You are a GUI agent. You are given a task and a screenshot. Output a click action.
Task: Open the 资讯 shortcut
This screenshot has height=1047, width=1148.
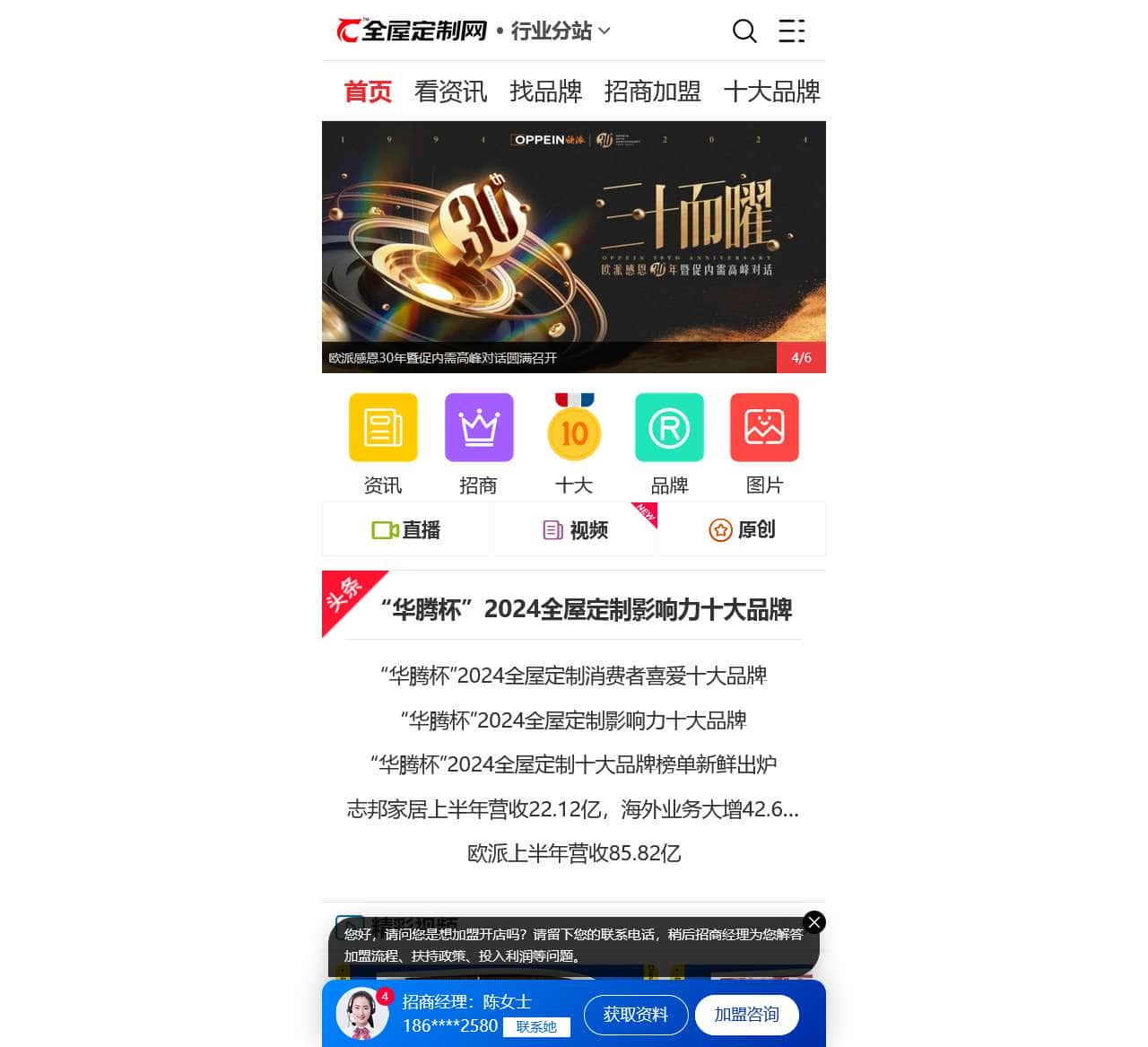(383, 428)
